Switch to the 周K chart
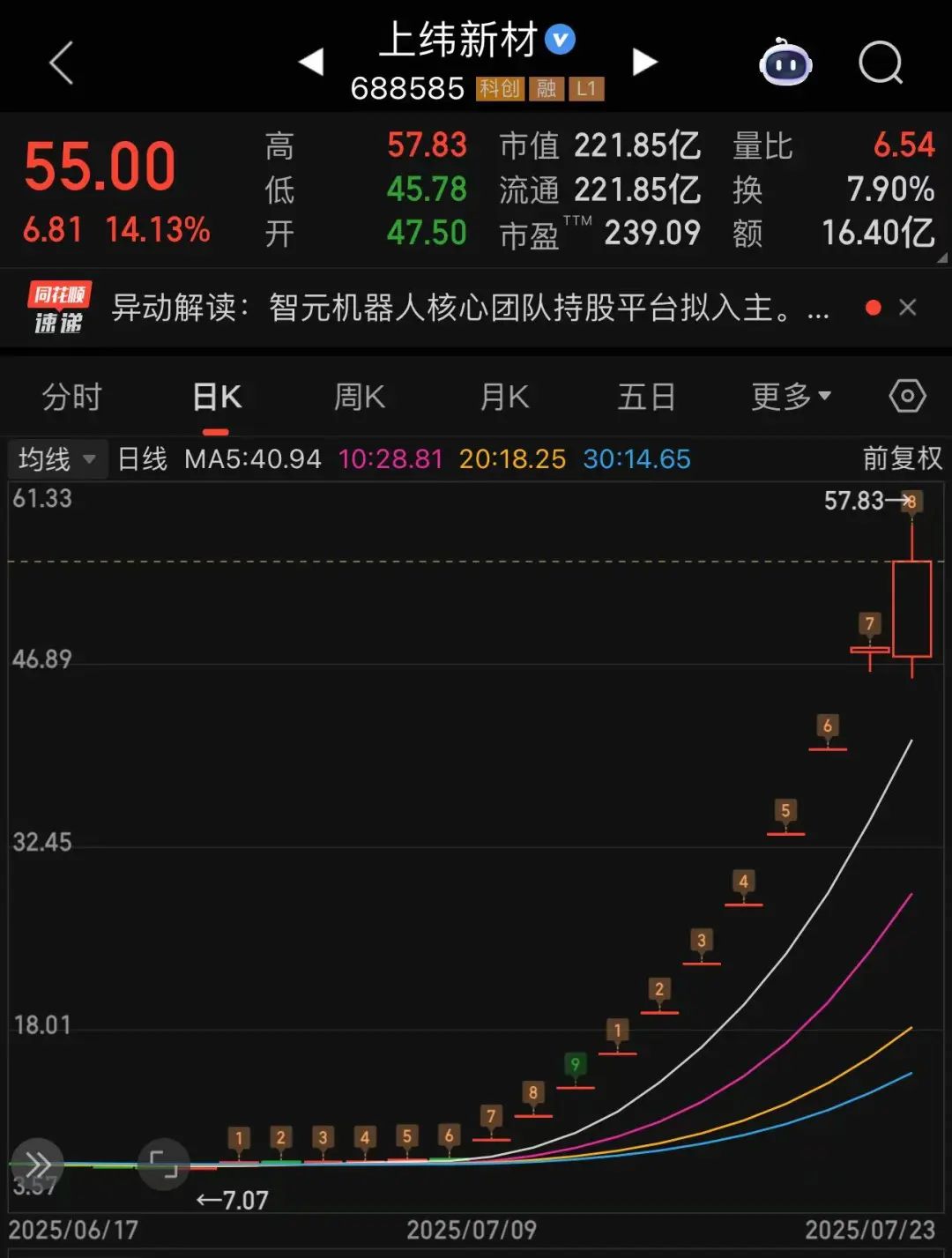952x1258 pixels. point(360,397)
